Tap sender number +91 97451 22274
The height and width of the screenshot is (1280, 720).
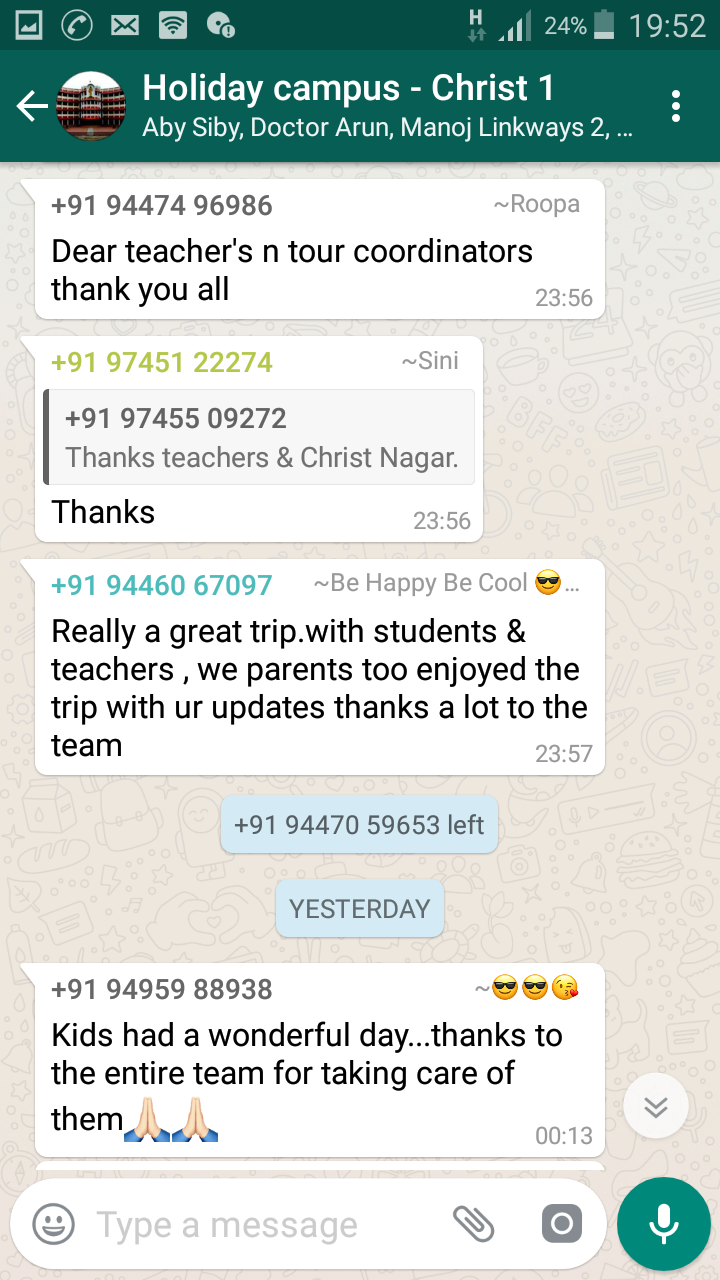[x=162, y=362]
